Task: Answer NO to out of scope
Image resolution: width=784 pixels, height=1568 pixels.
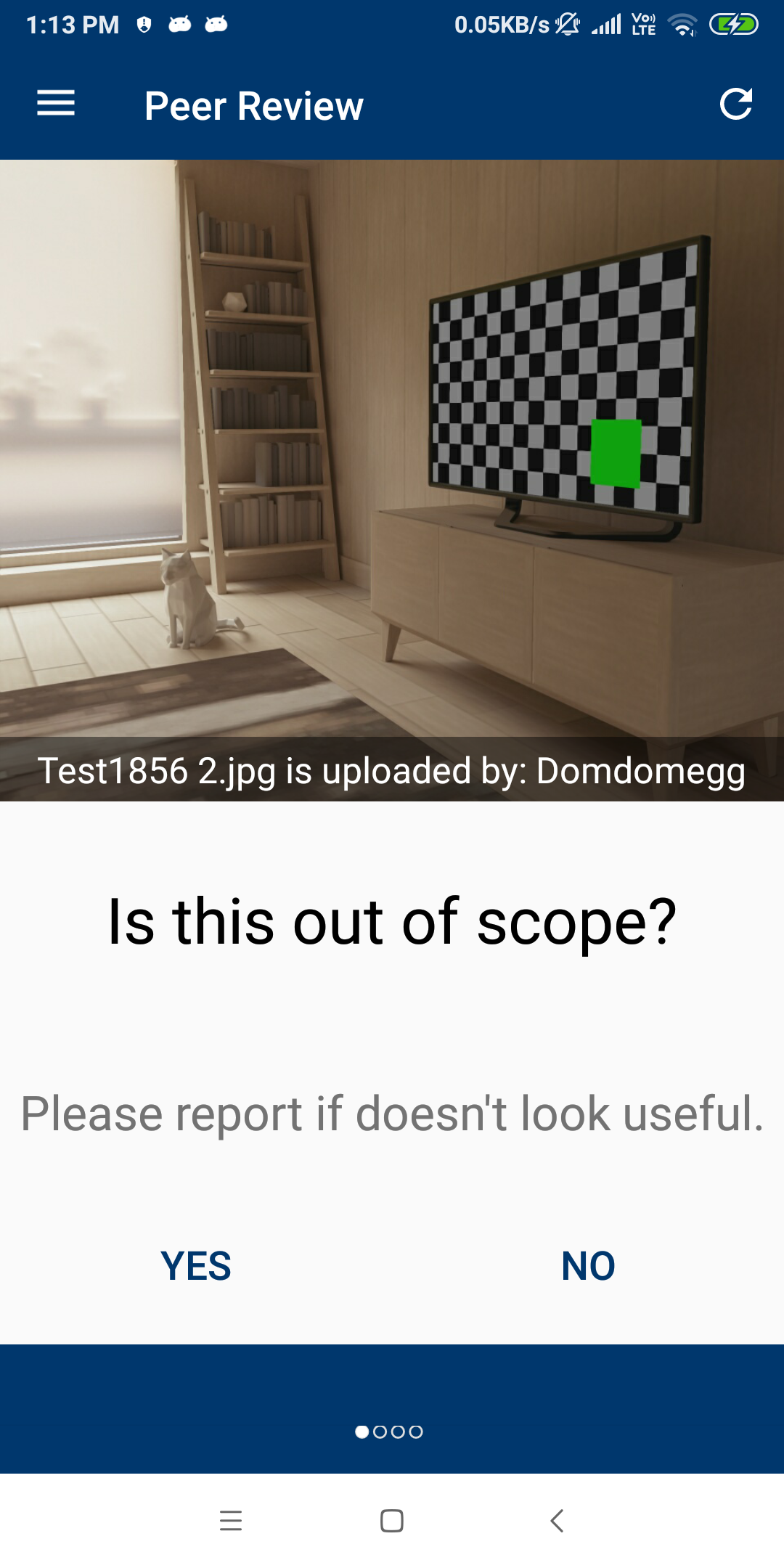Action: tap(588, 1266)
